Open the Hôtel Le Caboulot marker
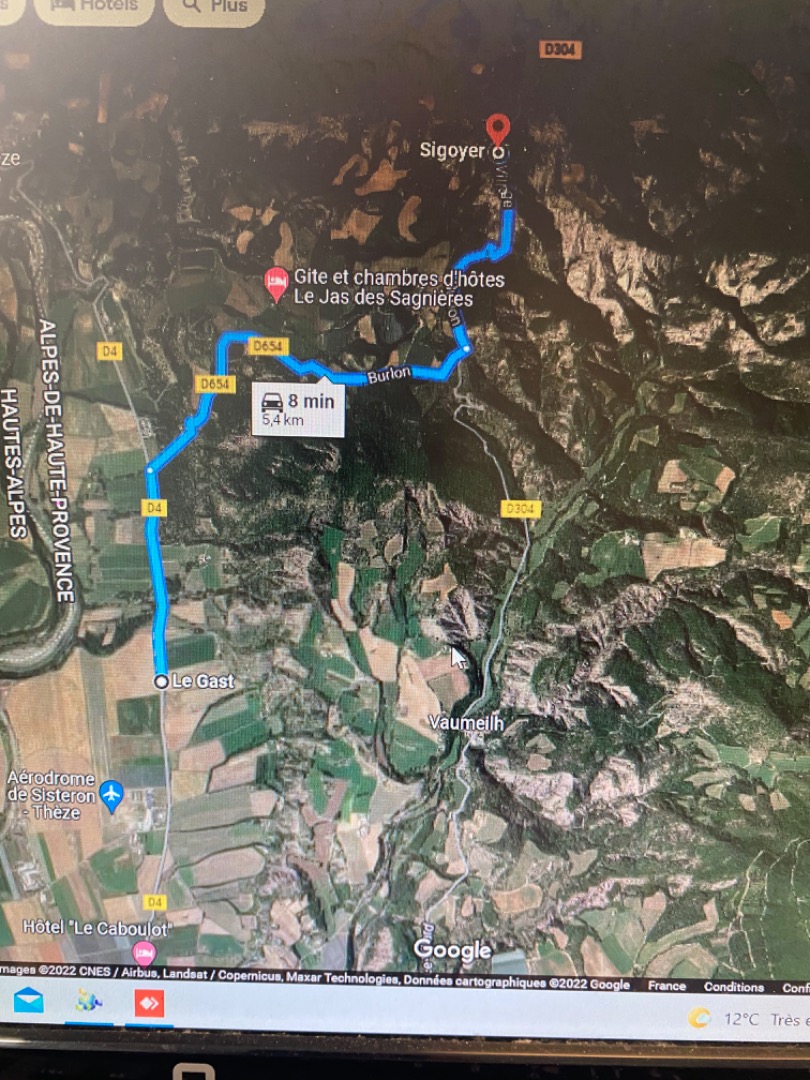810x1080 pixels. coord(145,948)
